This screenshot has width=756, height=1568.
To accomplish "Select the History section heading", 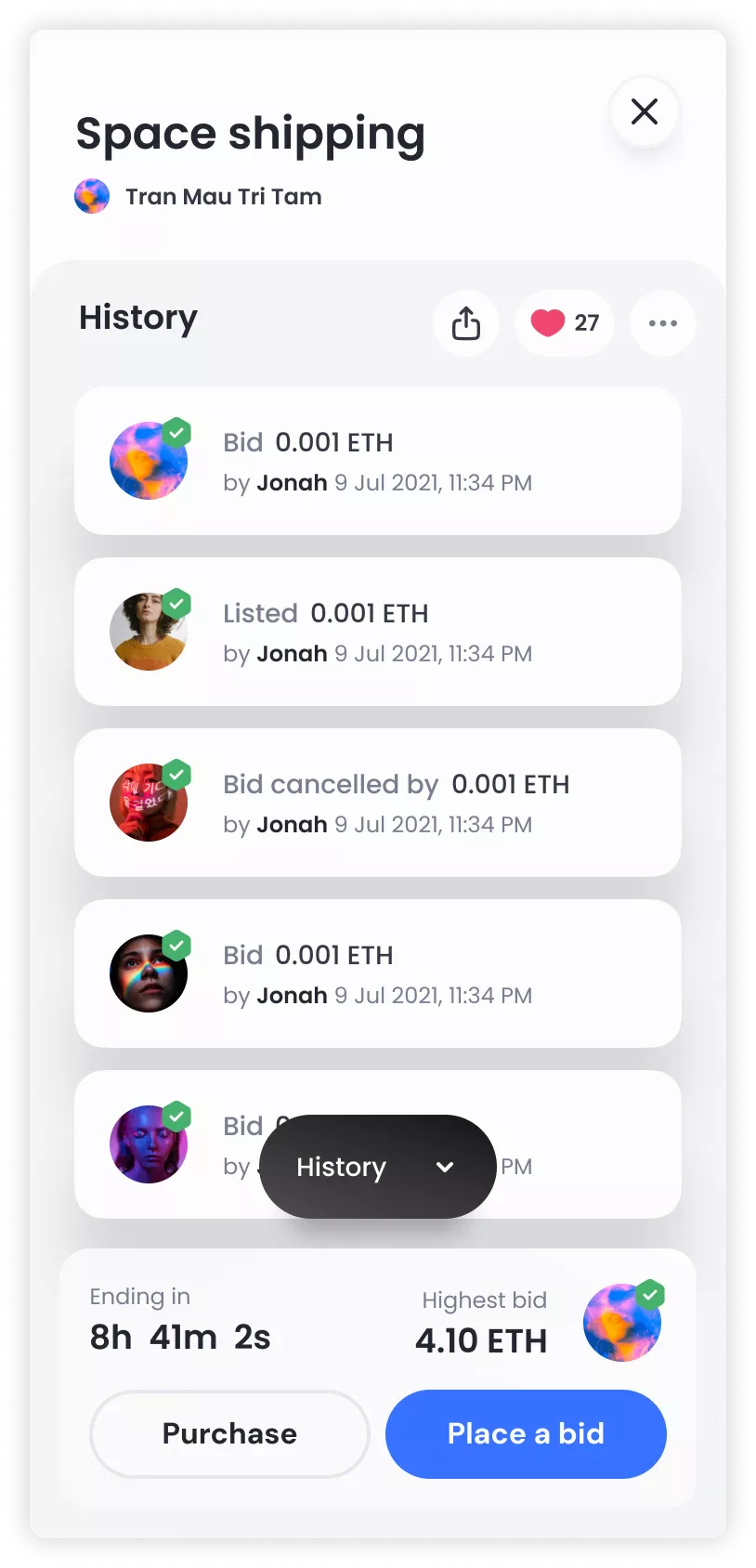I will click(x=137, y=318).
